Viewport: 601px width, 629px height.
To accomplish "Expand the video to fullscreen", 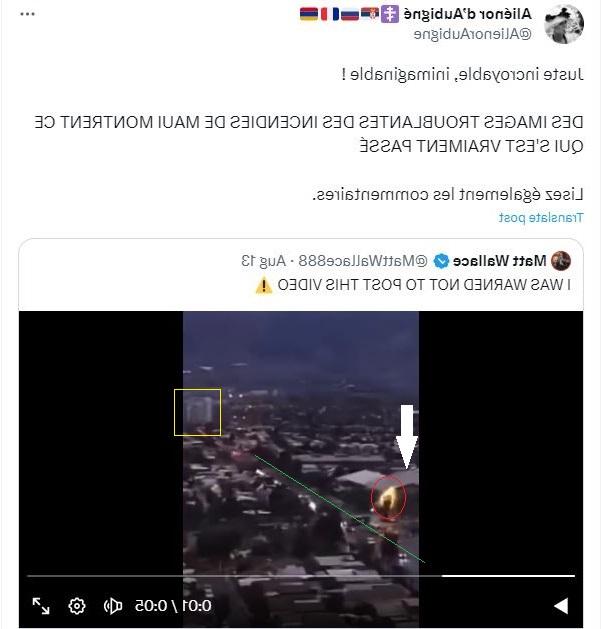I will click(x=41, y=606).
